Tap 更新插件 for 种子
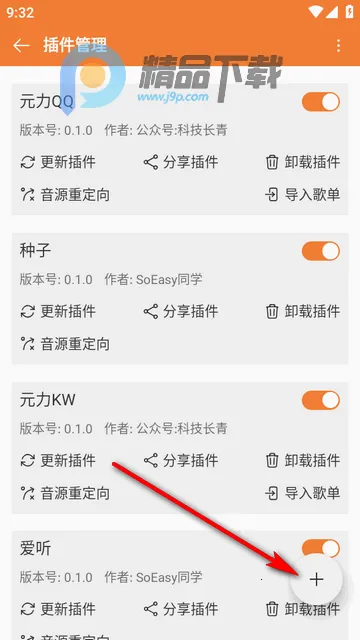Screen dimensions: 360x640 click(x=58, y=311)
